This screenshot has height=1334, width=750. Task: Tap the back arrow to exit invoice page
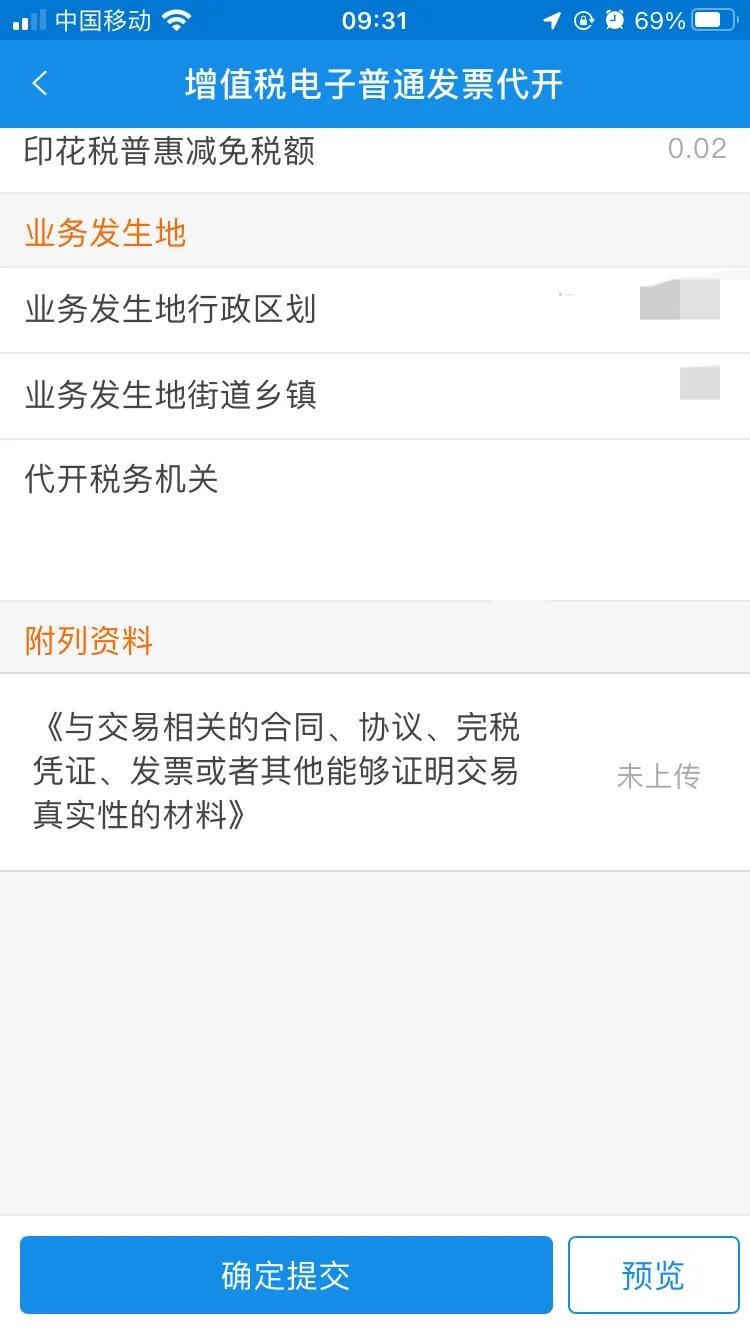coord(40,84)
